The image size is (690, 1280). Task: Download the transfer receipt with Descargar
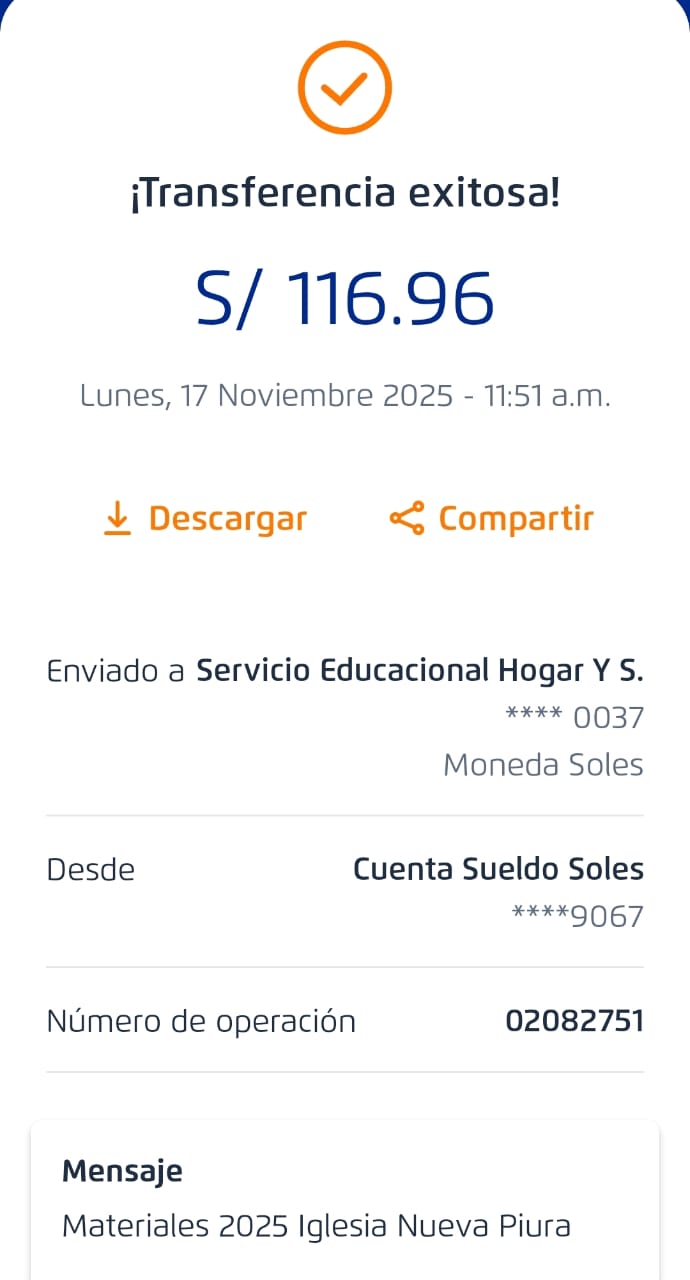205,519
